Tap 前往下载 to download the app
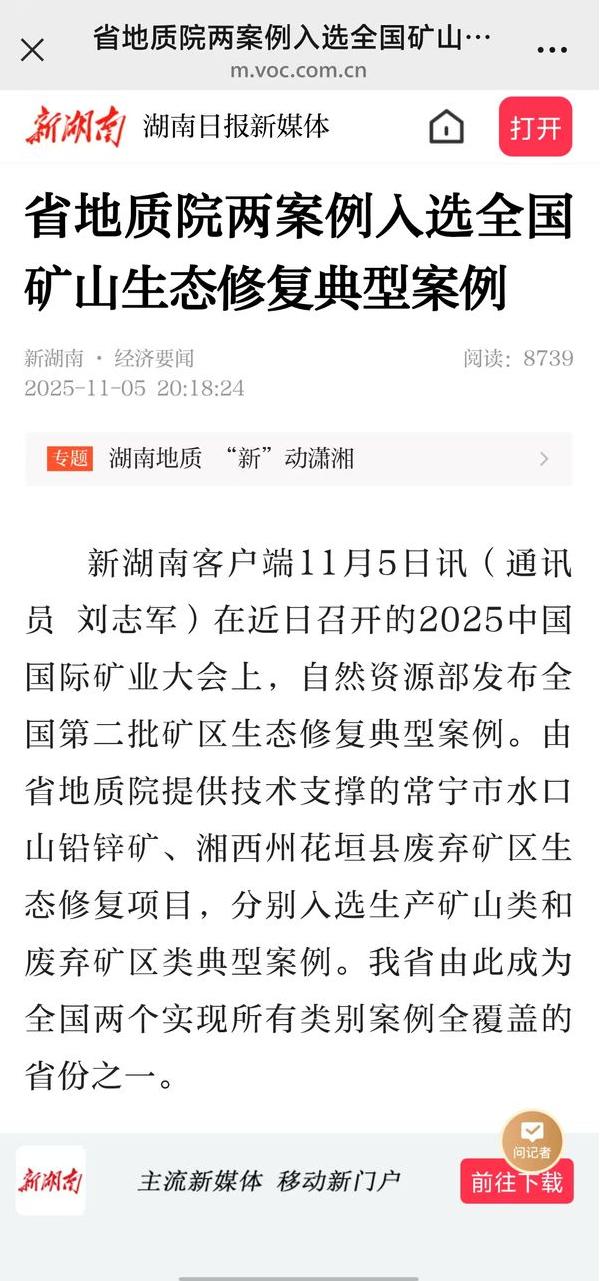Viewport: 600px width, 1281px height. (x=516, y=1182)
